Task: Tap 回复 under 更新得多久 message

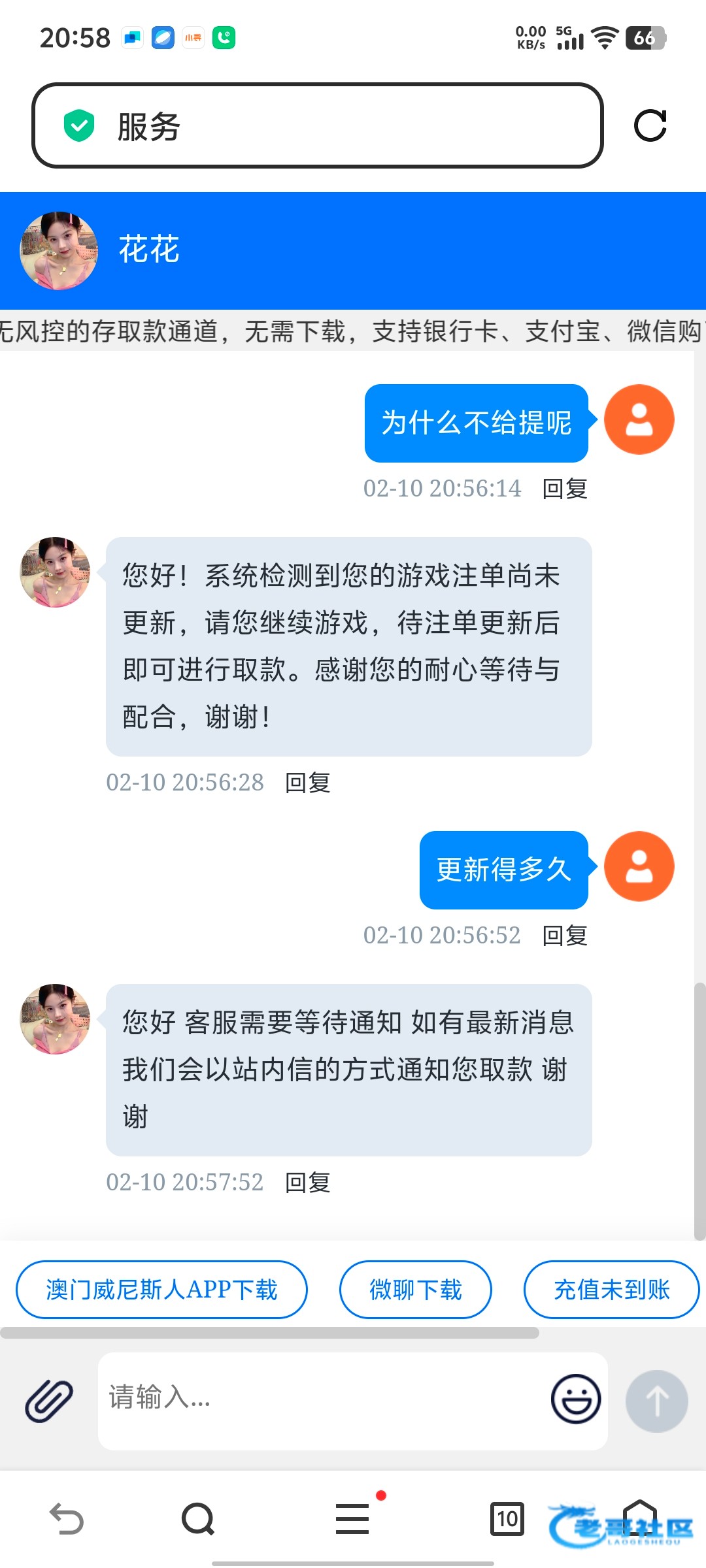Action: tap(565, 936)
